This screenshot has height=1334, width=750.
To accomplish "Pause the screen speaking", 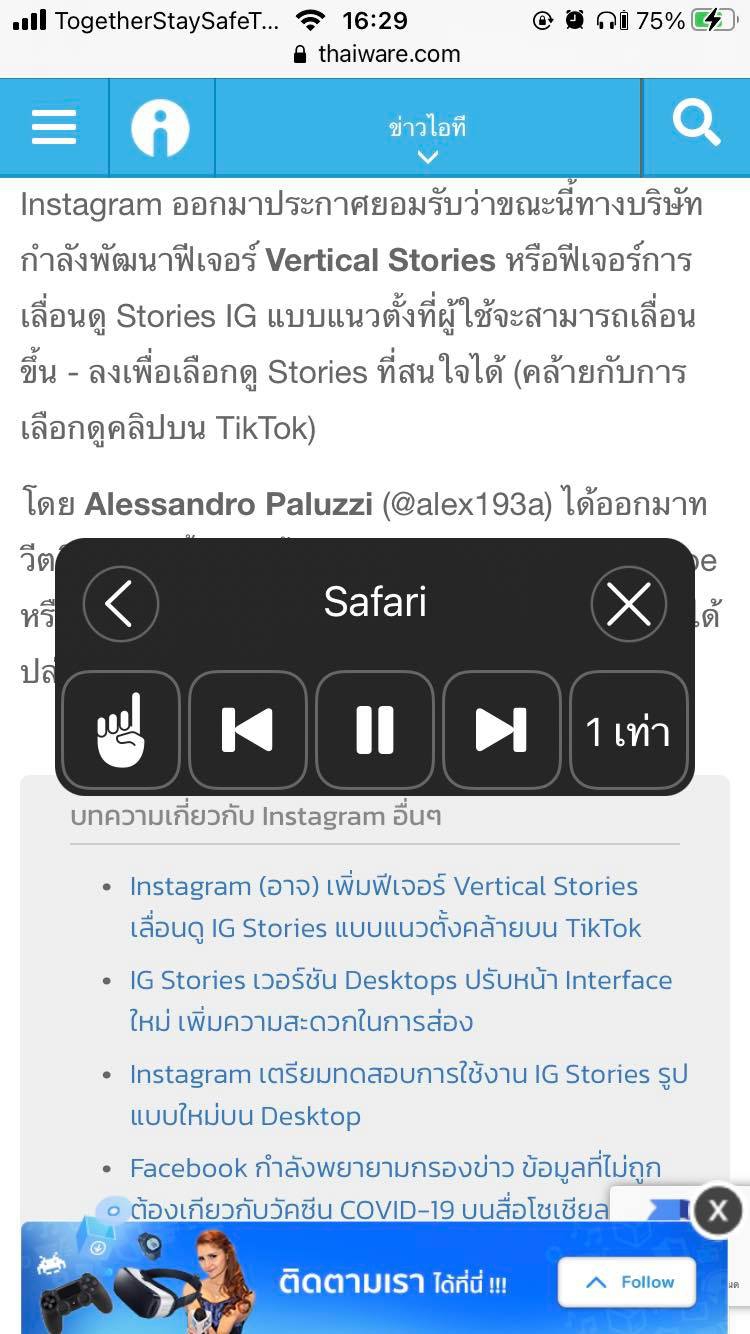I will click(375, 730).
